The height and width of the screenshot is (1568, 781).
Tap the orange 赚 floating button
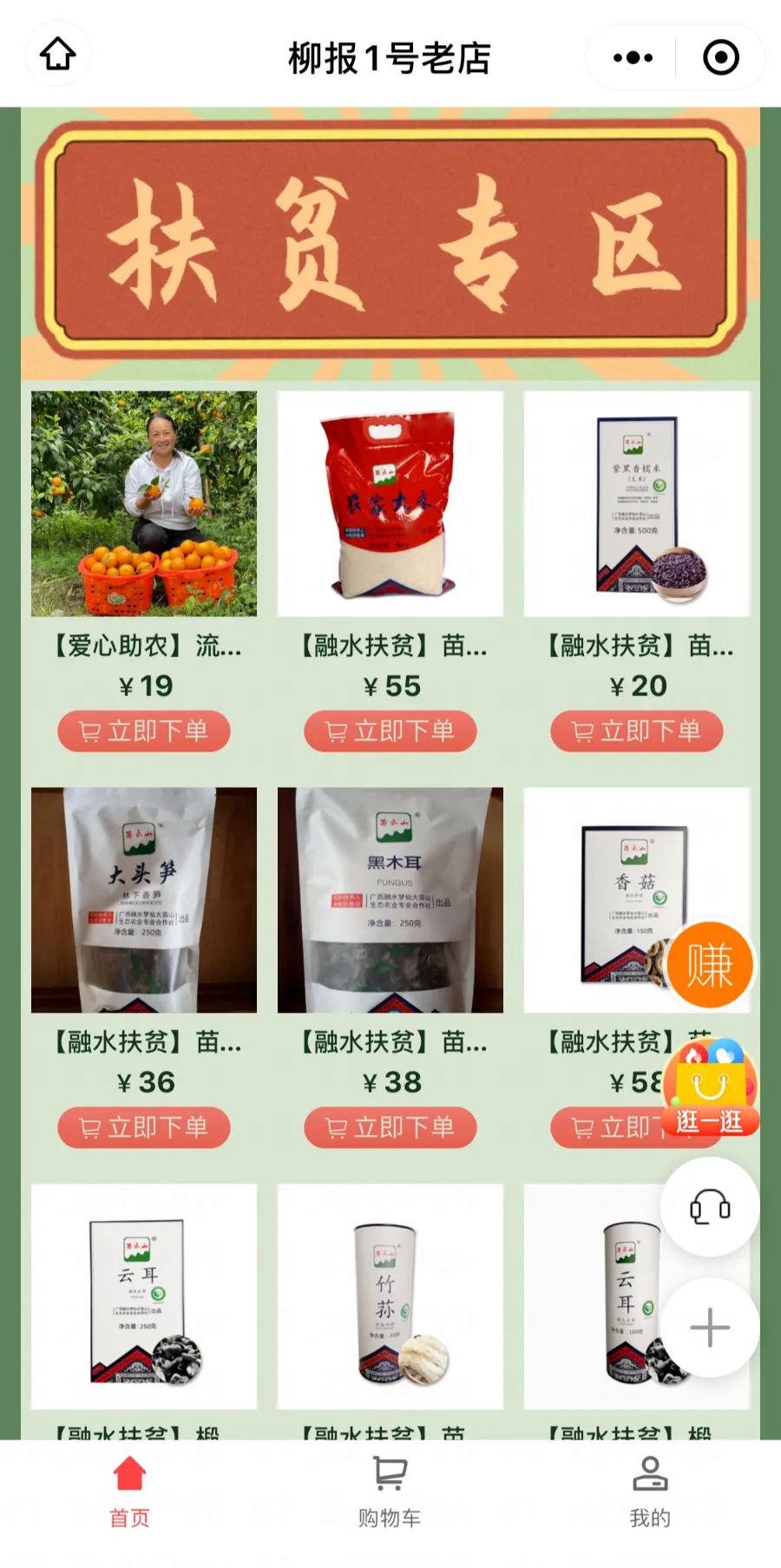coord(709,965)
